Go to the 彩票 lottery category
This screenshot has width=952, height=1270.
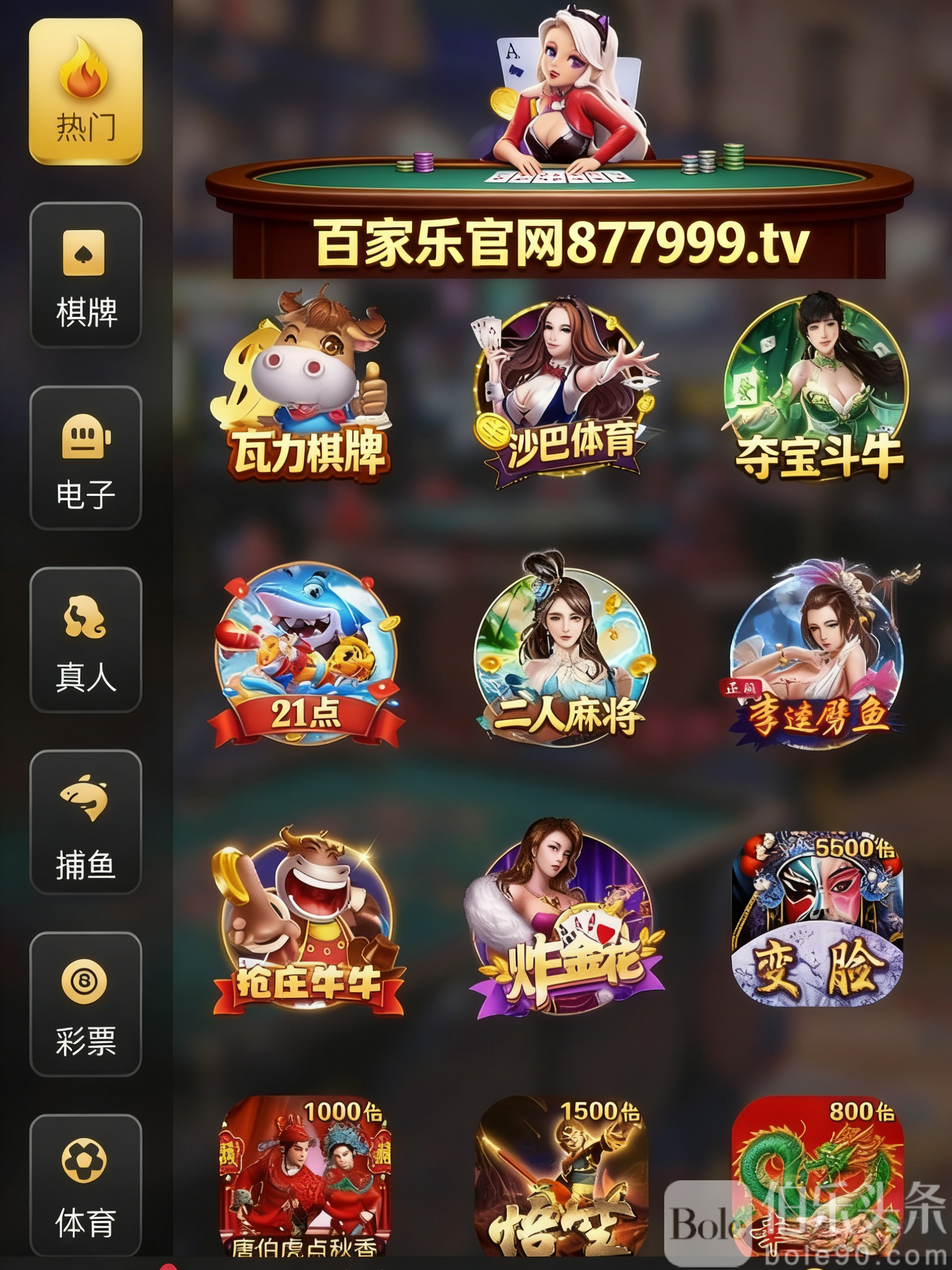[85, 1004]
